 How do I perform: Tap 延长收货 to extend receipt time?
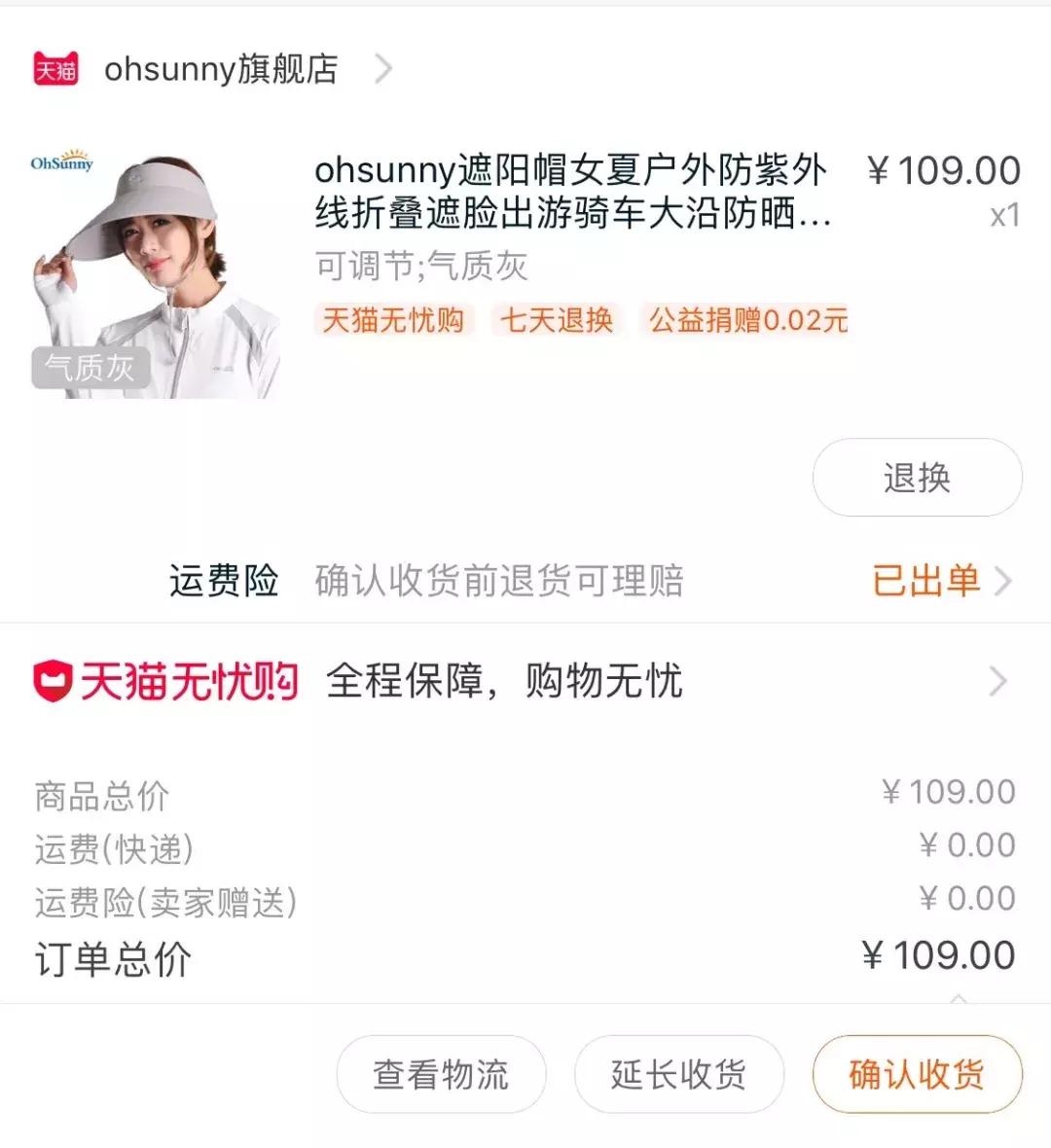(x=678, y=1074)
